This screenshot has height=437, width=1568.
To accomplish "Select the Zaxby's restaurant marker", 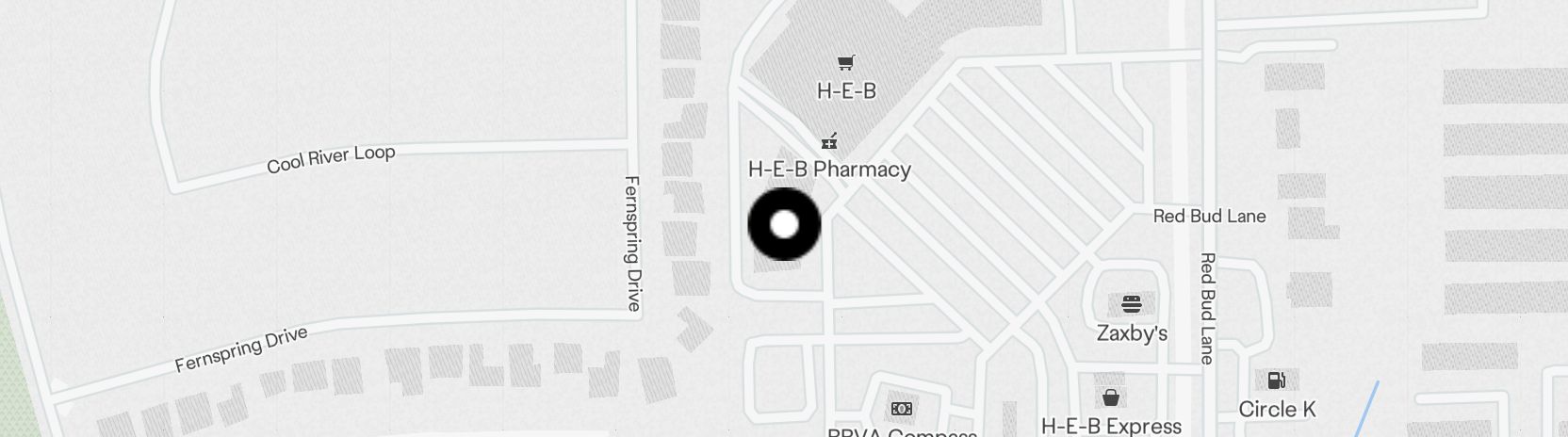I will coord(1132,304).
